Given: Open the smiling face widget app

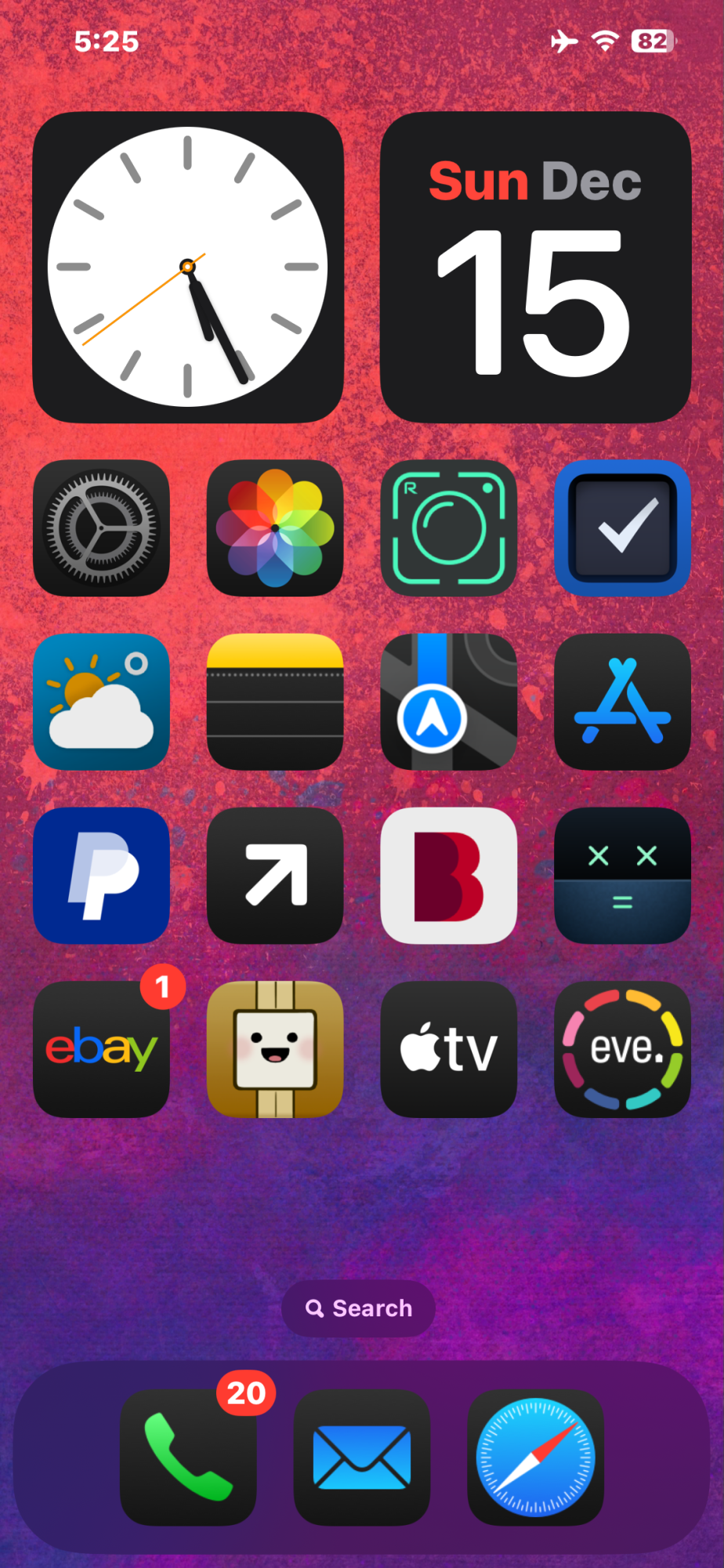Looking at the screenshot, I should click(x=275, y=1049).
